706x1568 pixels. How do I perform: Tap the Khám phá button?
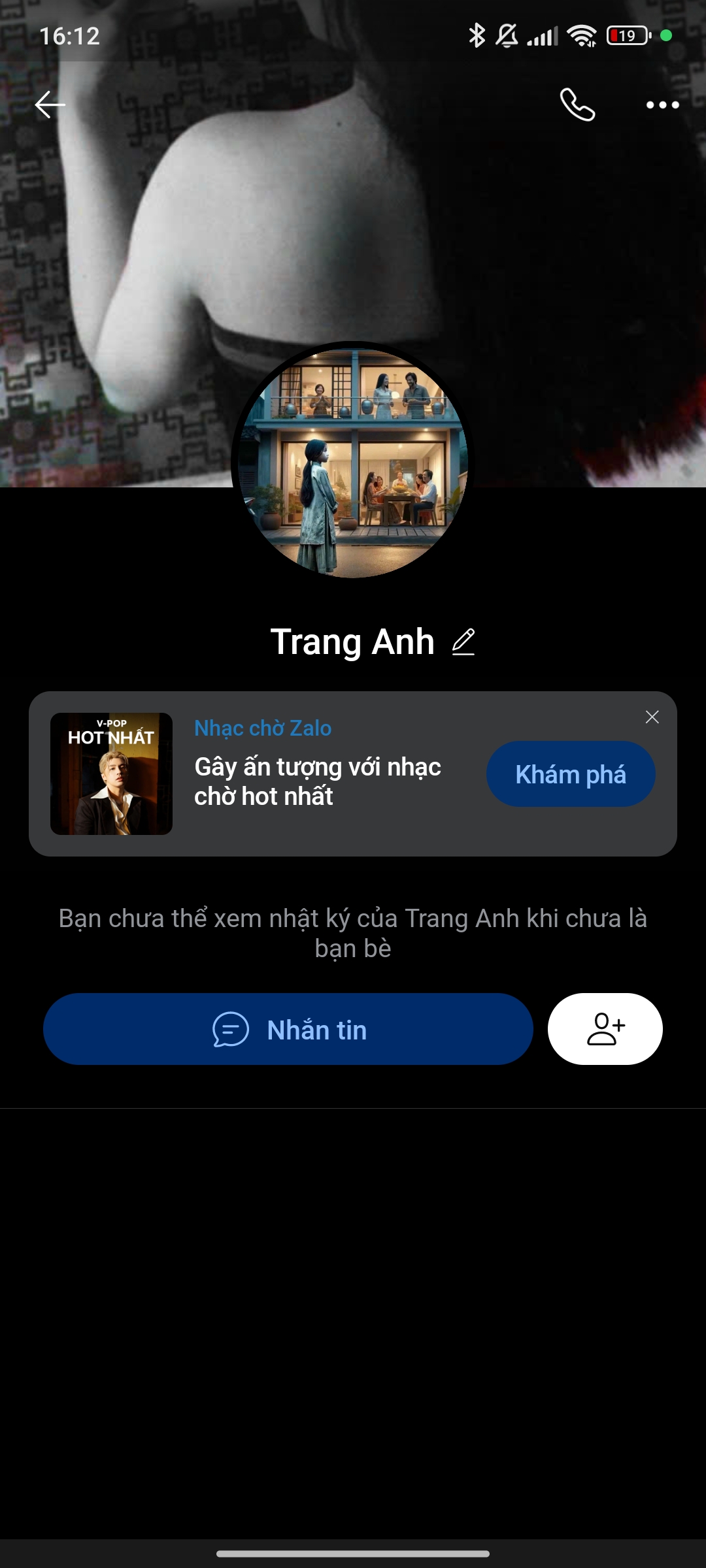(x=570, y=774)
